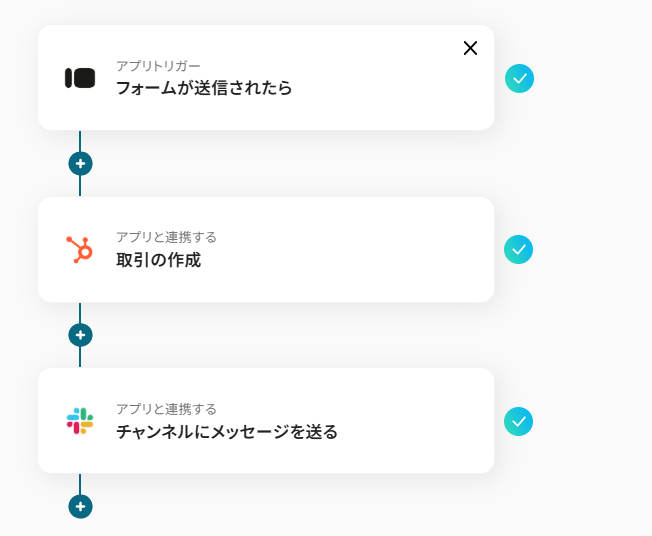Viewport: 652px width, 536px height.
Task: Add a step below 取引の作成
Action: tap(80, 335)
